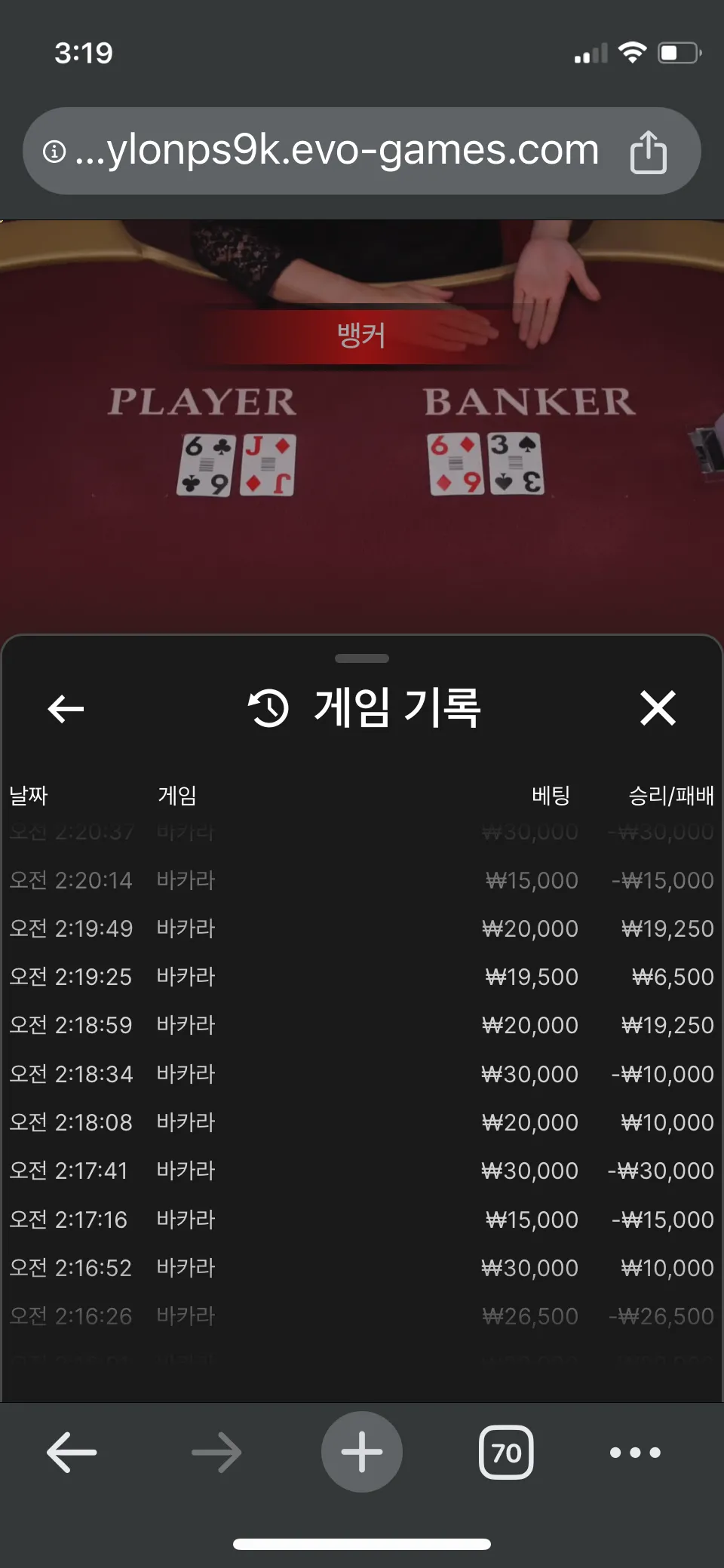
Task: Open the 2:18:34 baccarat record
Action: pyautogui.click(x=362, y=1074)
